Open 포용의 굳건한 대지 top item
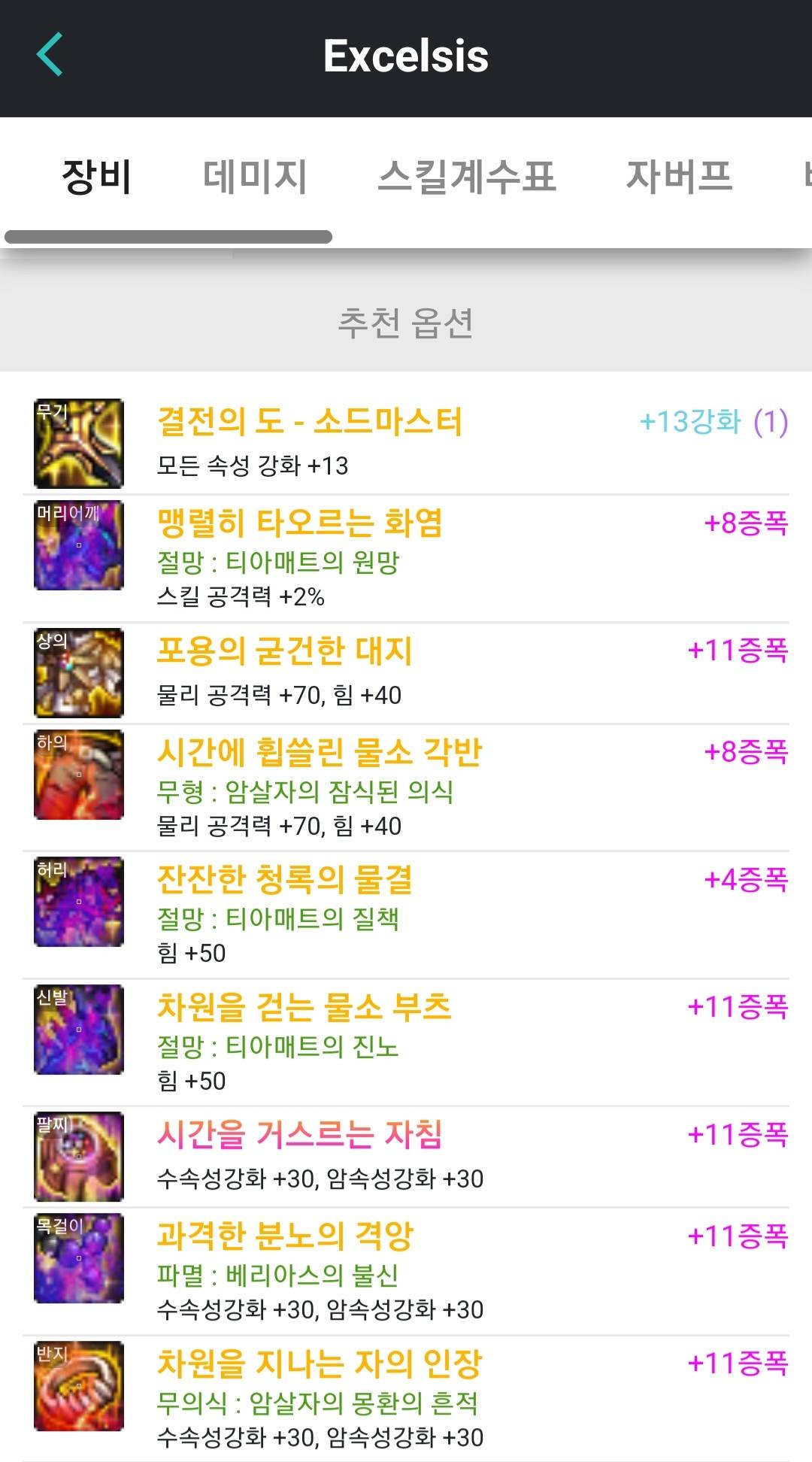The image size is (812, 1462). click(x=284, y=651)
